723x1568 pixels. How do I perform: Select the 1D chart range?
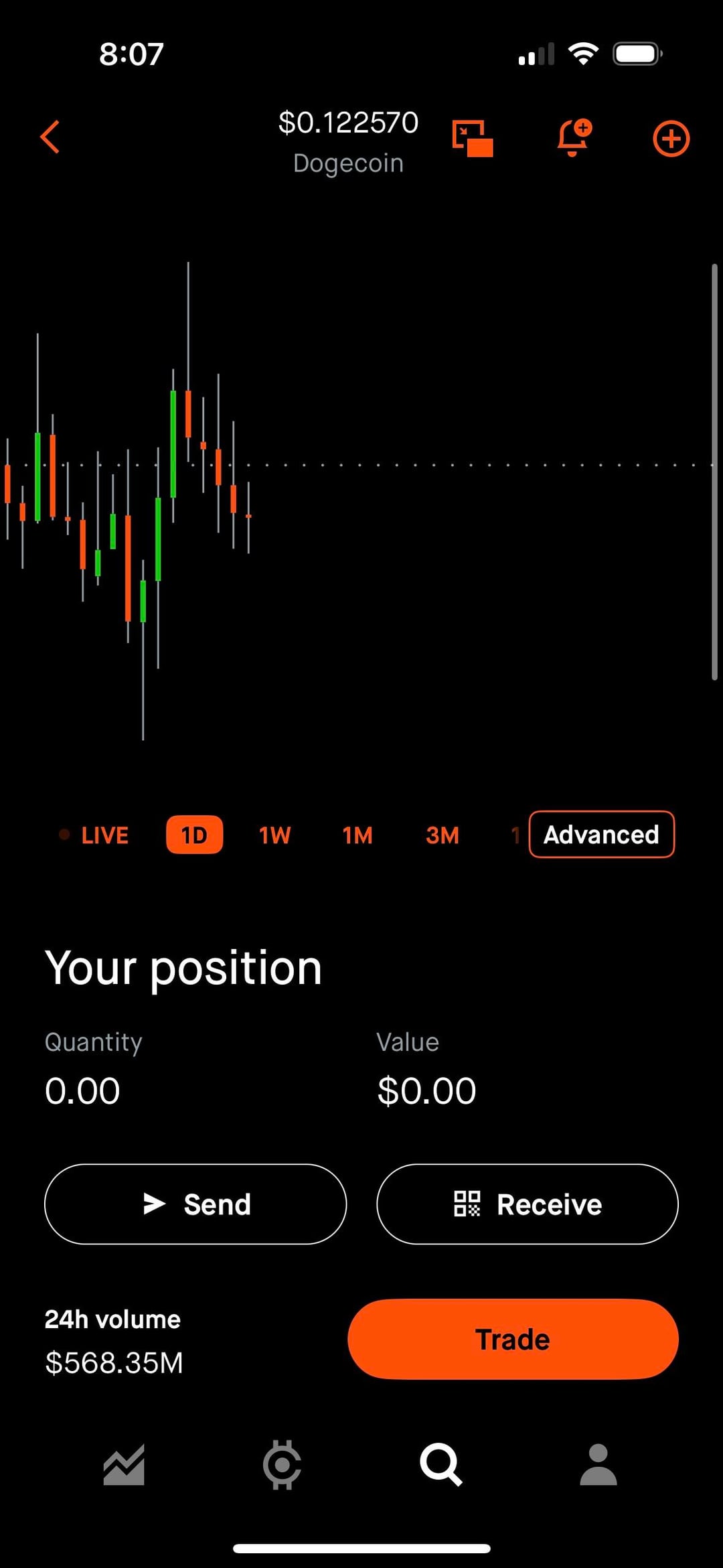(x=194, y=835)
